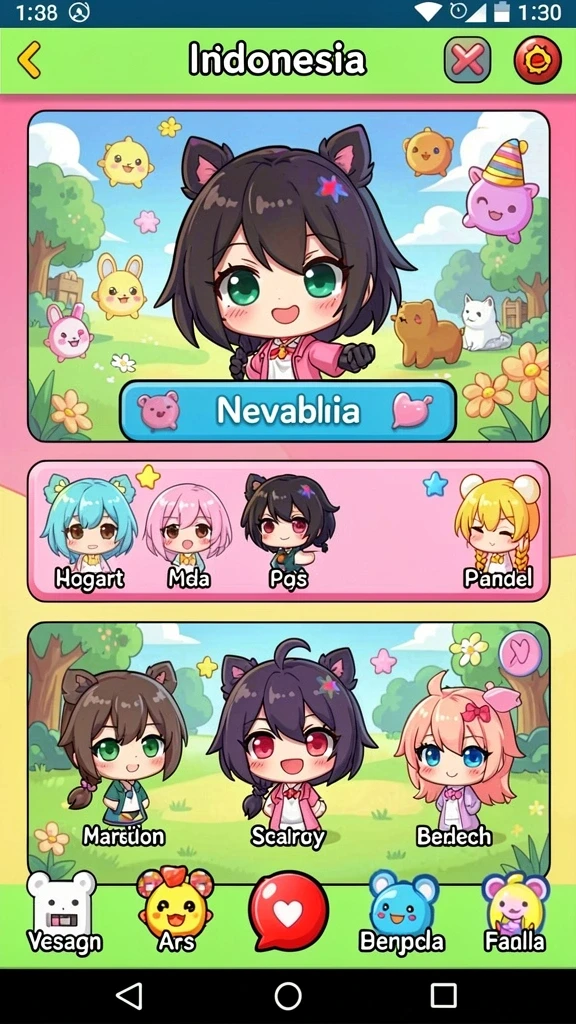Open the red settings gear button
This screenshot has width=576, height=1024.
(x=537, y=60)
